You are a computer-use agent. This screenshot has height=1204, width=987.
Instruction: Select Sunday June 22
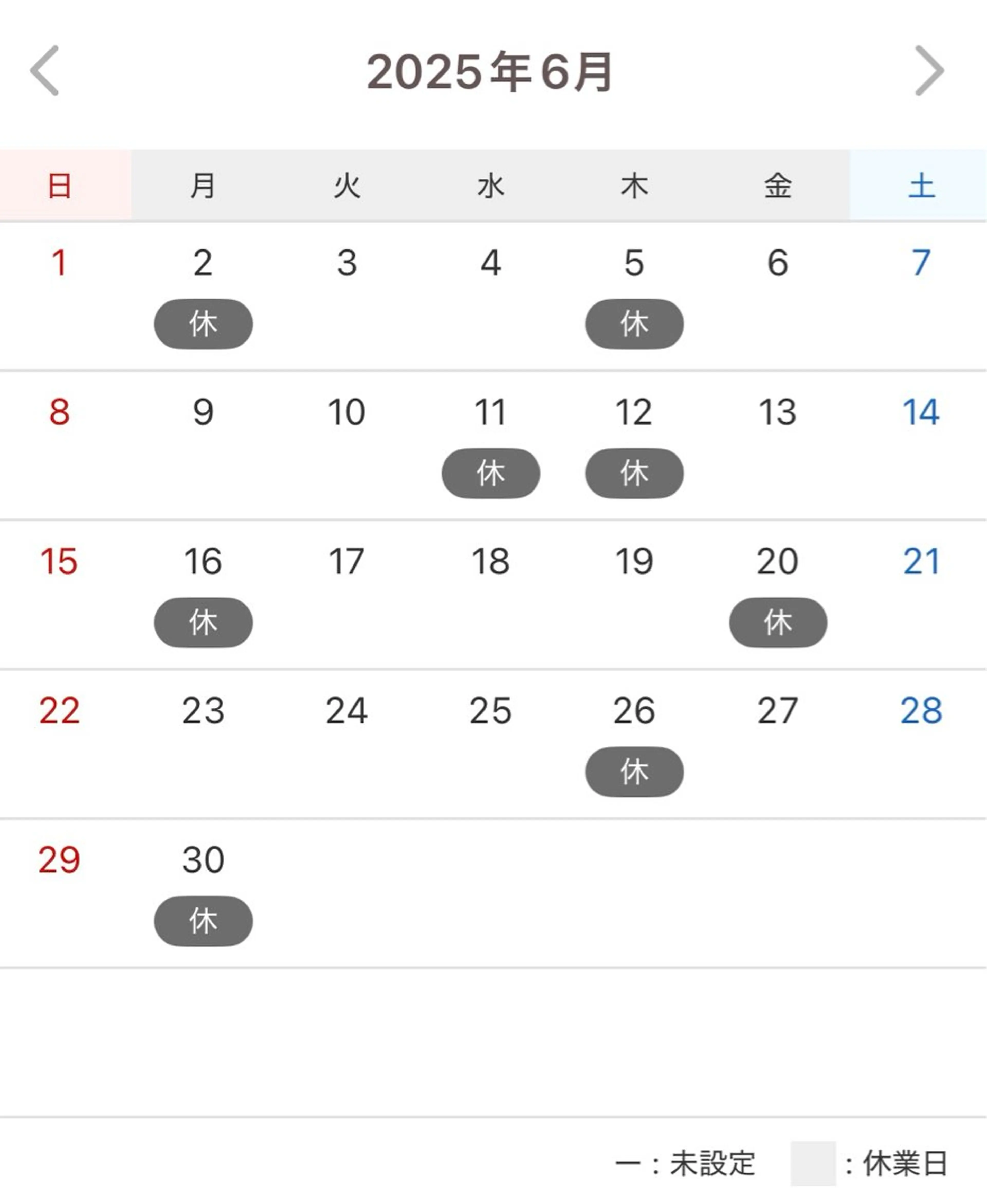click(x=59, y=710)
